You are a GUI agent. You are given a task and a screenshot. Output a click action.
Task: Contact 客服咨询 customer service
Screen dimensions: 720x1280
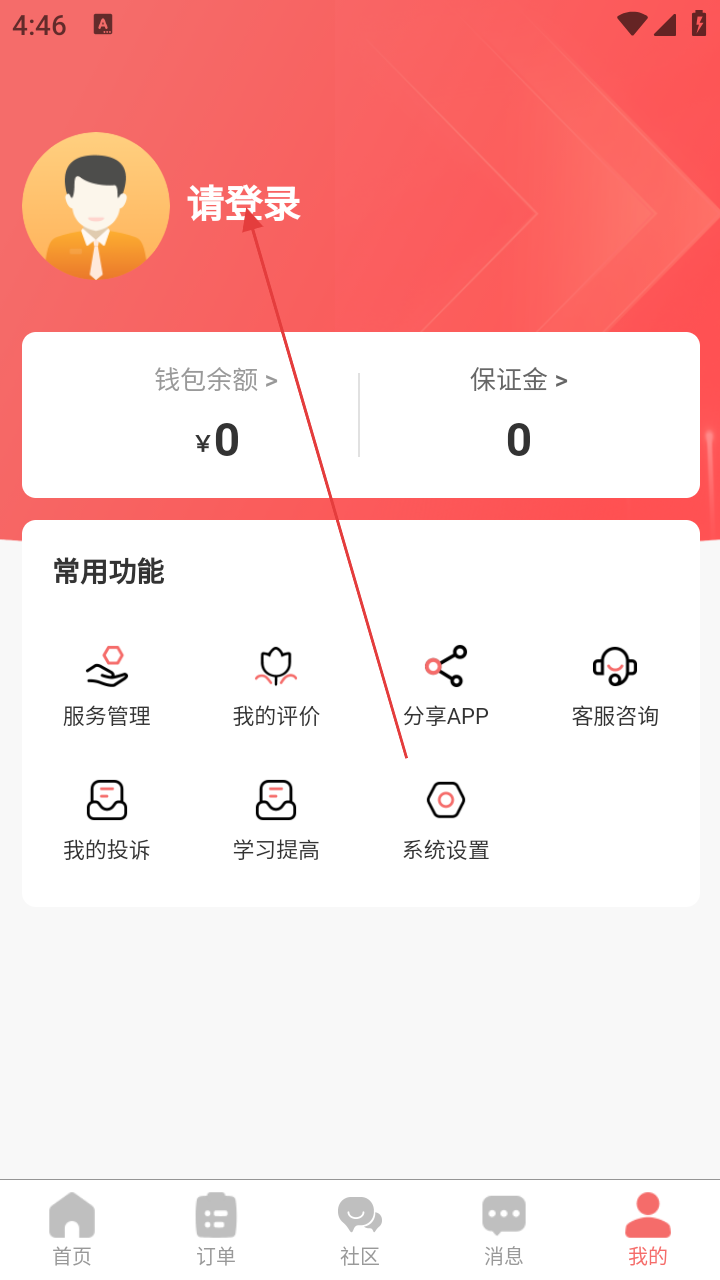click(615, 686)
